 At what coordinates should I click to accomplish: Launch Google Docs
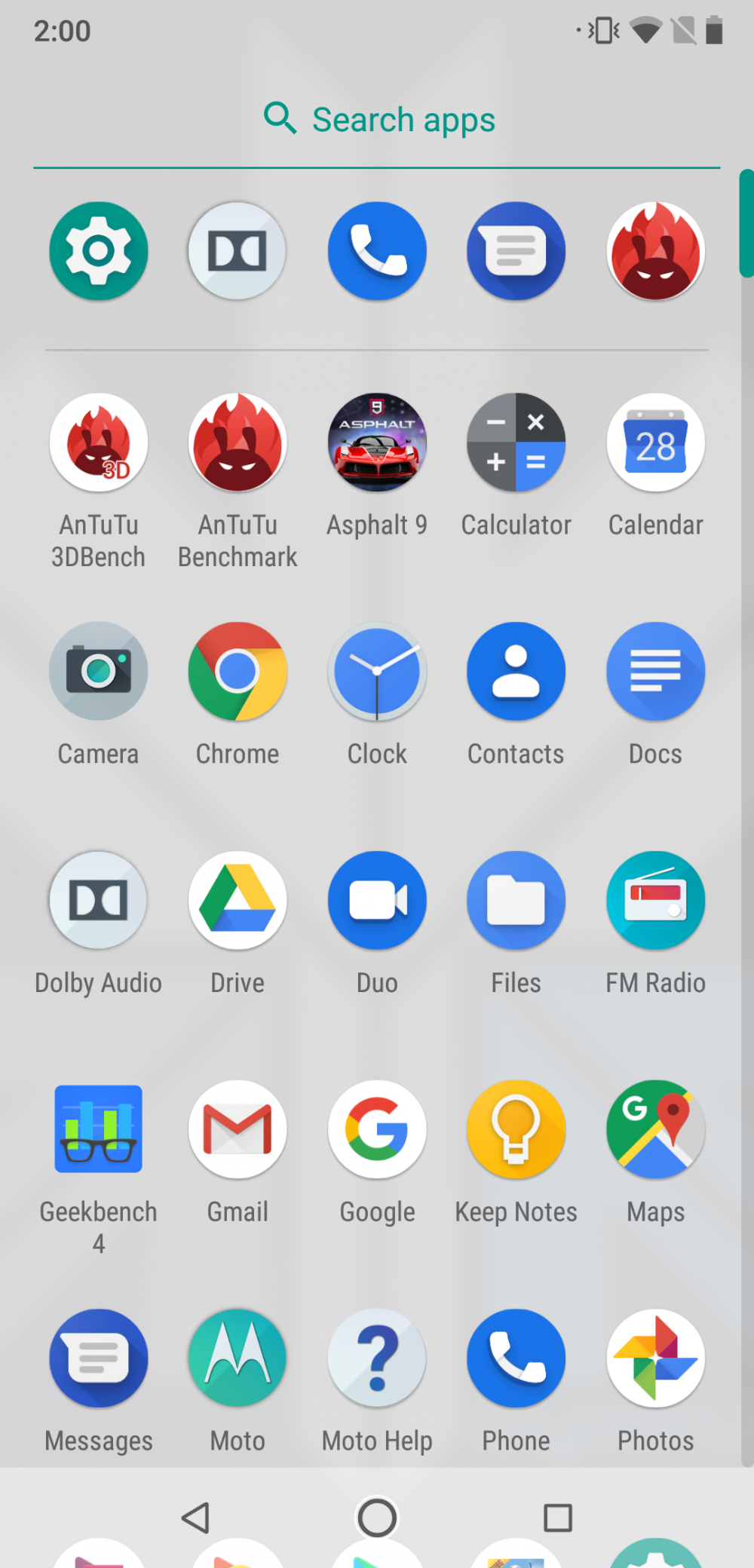click(655, 671)
